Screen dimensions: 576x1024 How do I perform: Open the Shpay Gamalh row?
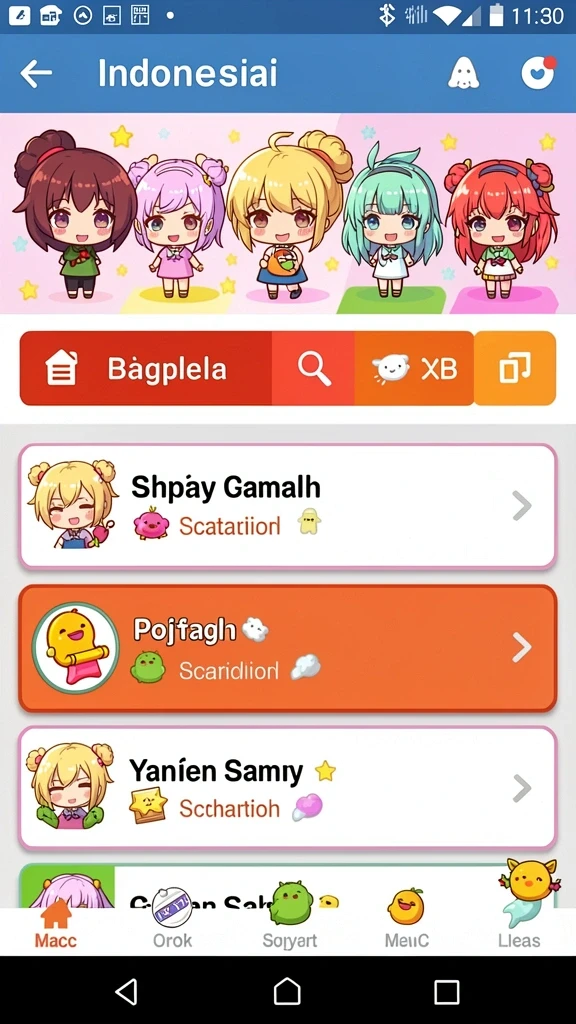click(x=288, y=506)
